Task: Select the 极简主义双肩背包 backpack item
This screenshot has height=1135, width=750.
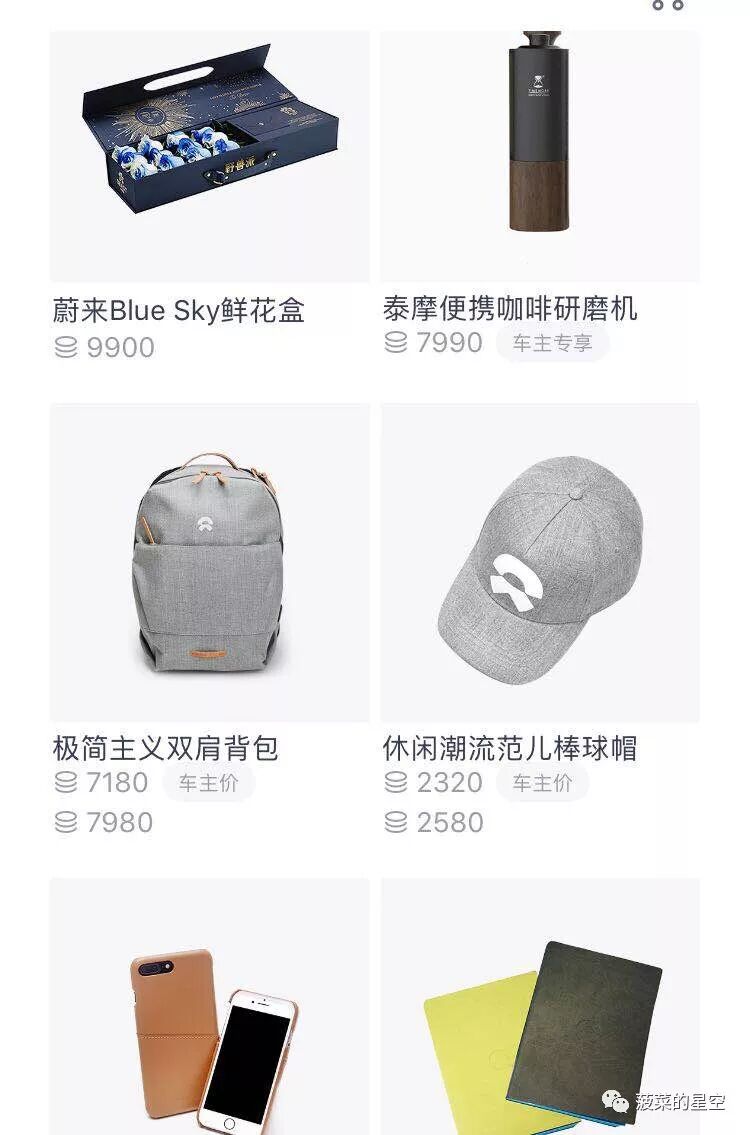Action: click(x=209, y=563)
